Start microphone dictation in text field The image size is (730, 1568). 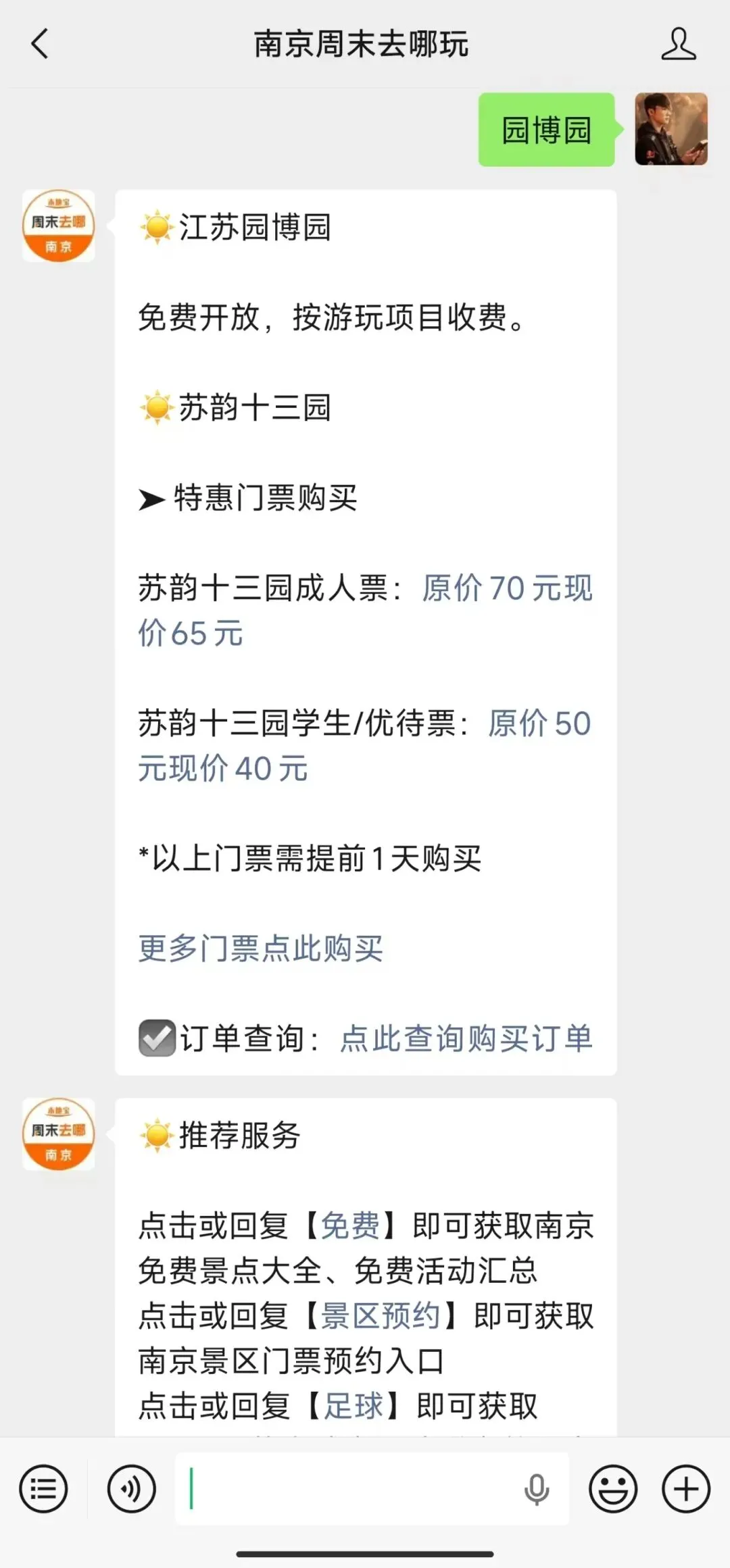(x=537, y=1489)
